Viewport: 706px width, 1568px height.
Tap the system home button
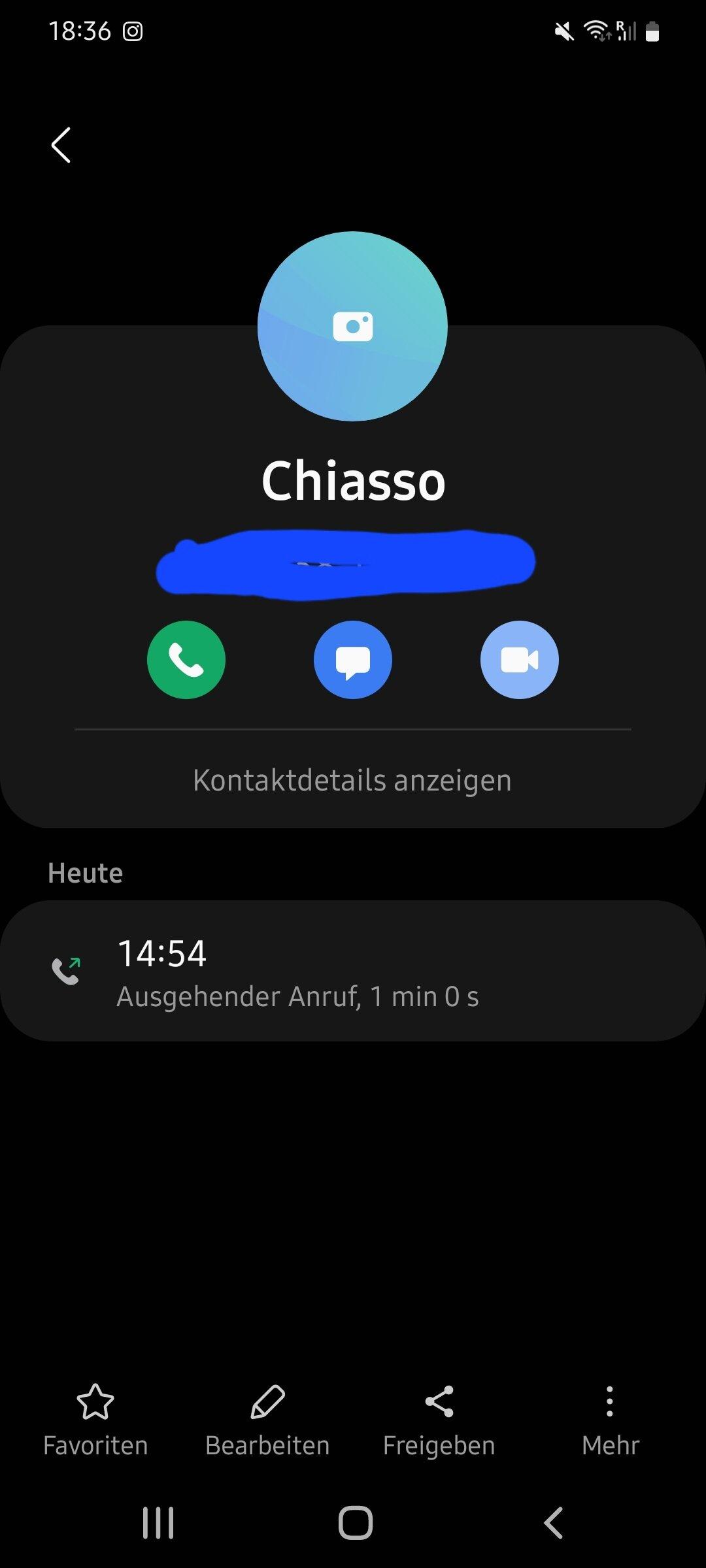[356, 1524]
